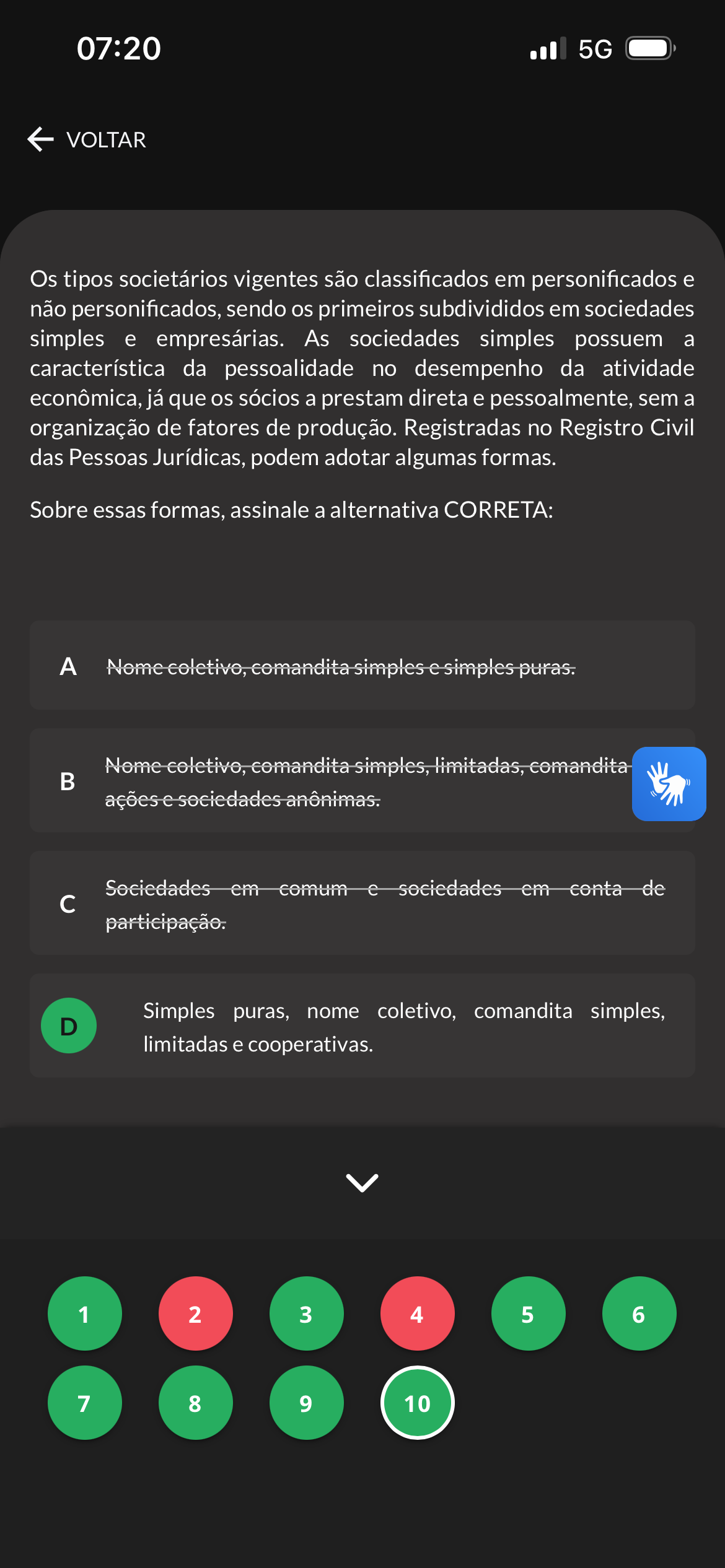
Task: Collapse the question panel with chevron
Action: [x=362, y=1182]
